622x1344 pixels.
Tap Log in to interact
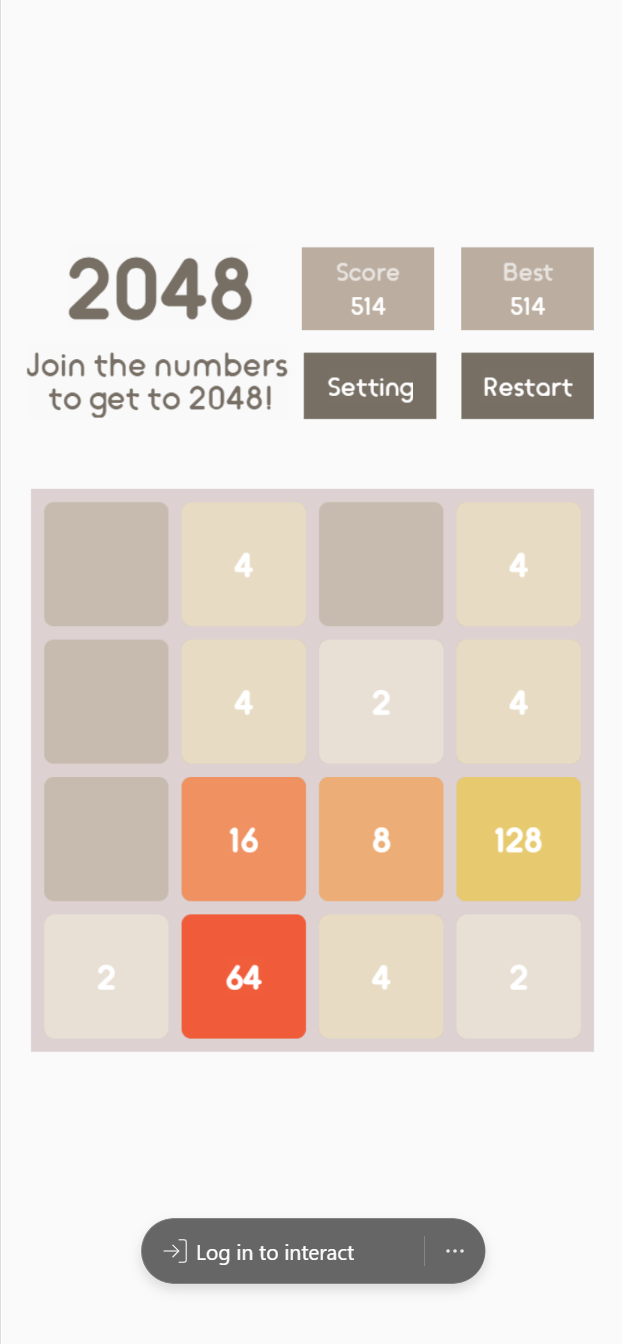tap(260, 1252)
